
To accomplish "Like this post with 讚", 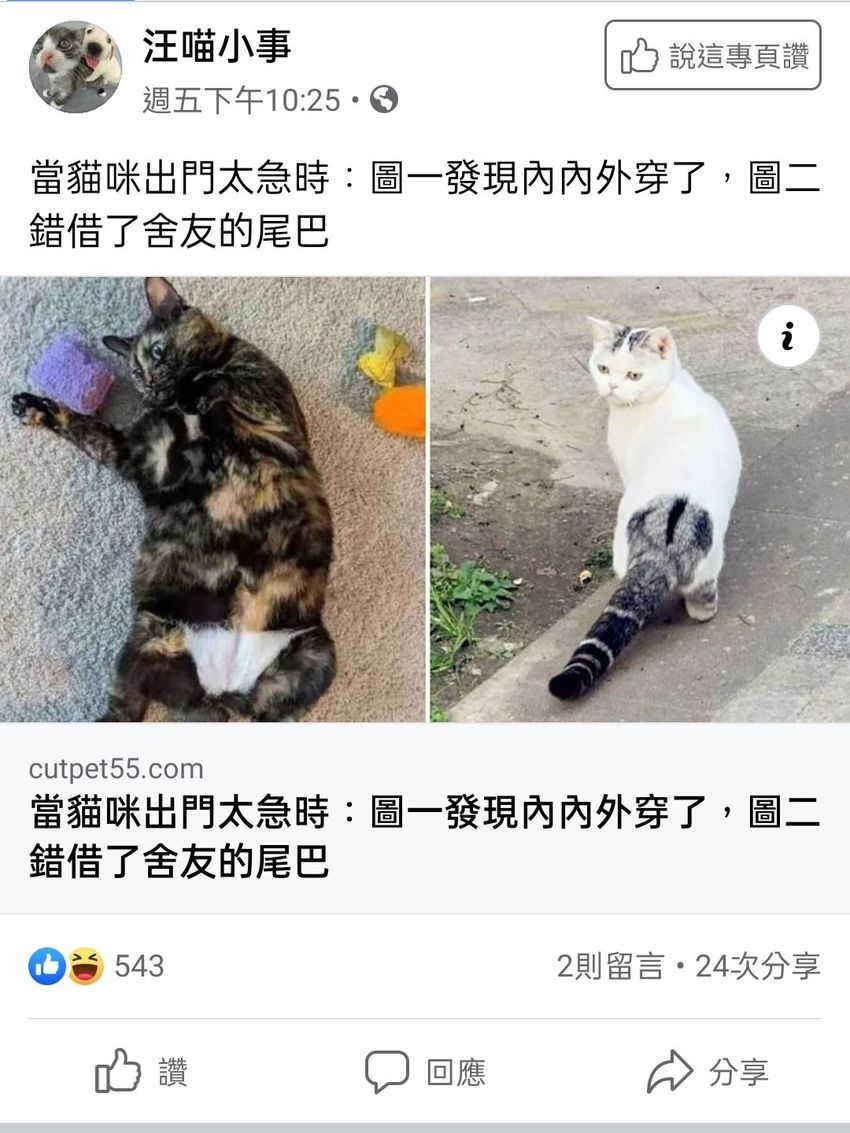I will click(141, 1072).
